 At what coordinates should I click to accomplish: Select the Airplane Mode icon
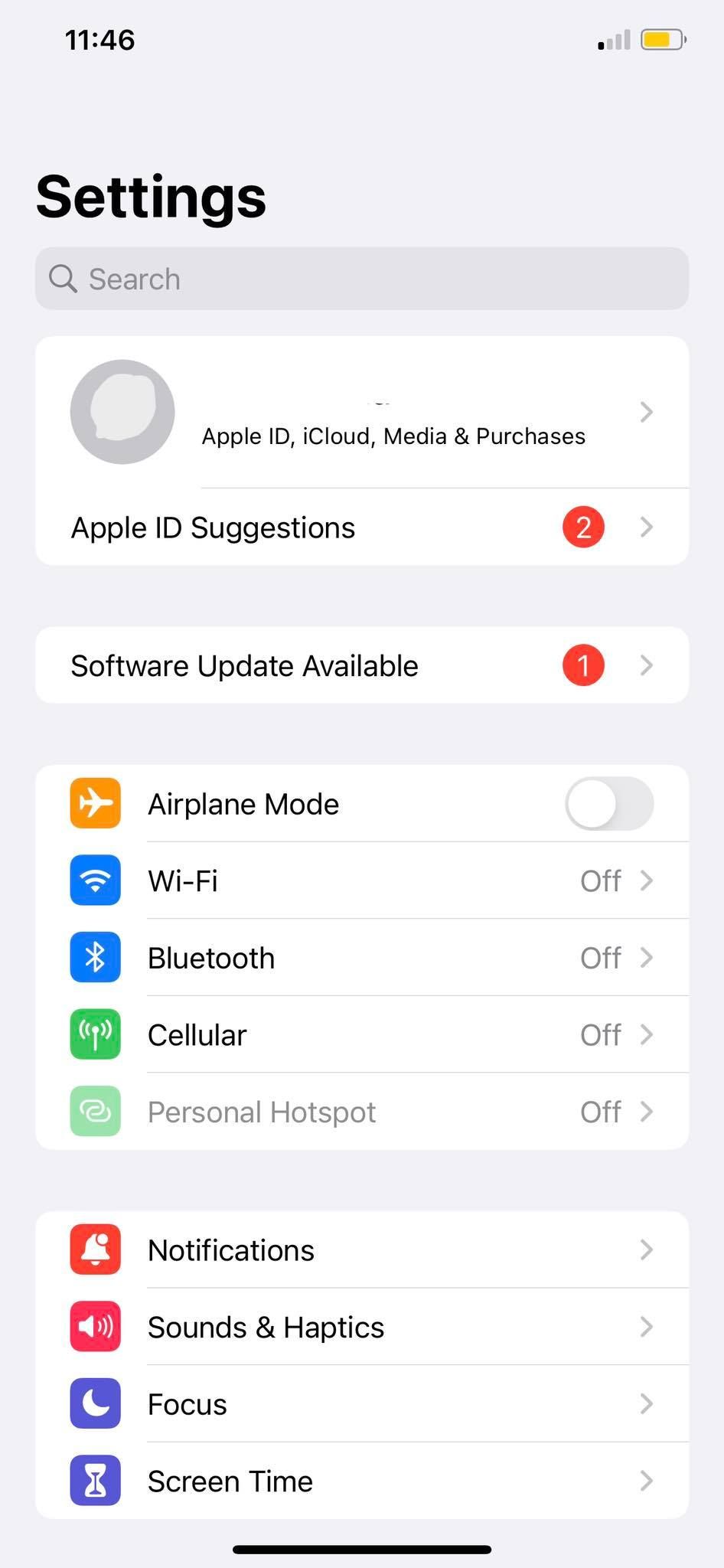coord(94,803)
